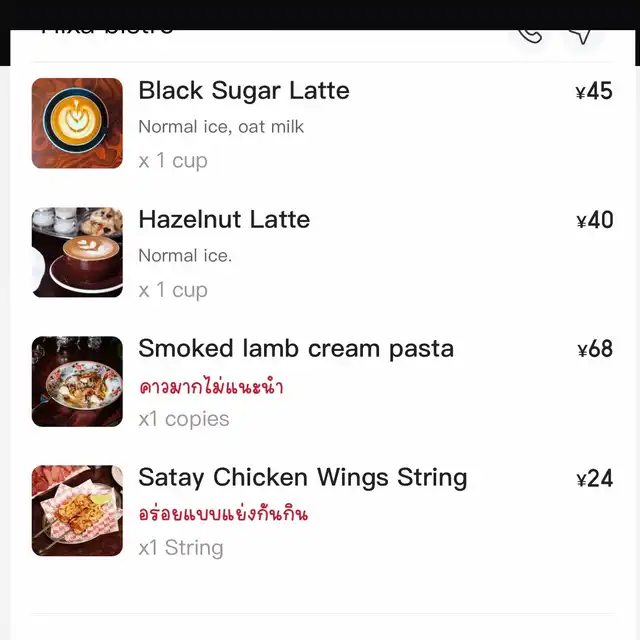Open the Black Sugar Latte item
The height and width of the screenshot is (640, 640).
pos(244,91)
